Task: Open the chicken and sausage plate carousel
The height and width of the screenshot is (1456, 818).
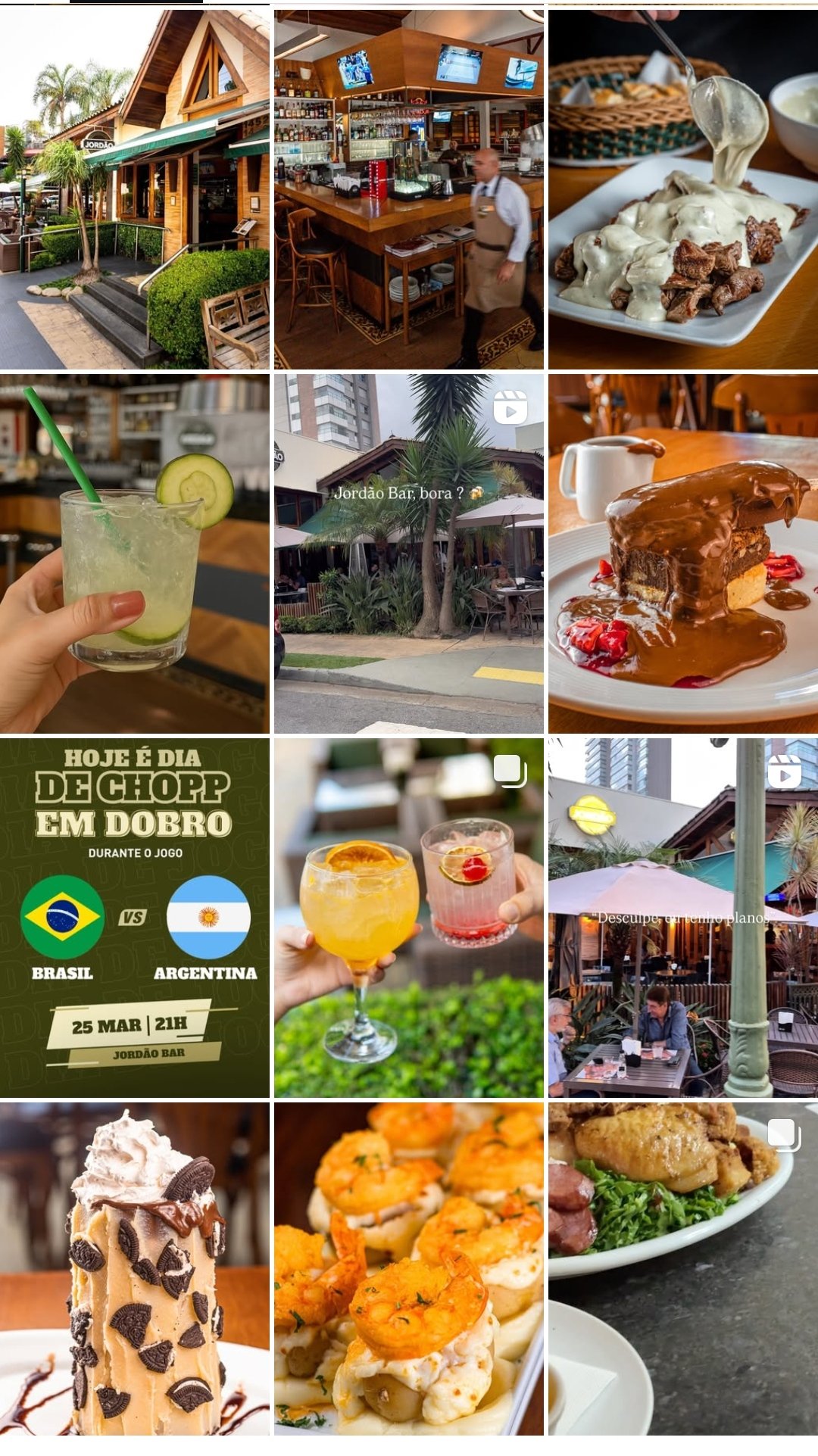Action: click(x=683, y=1269)
